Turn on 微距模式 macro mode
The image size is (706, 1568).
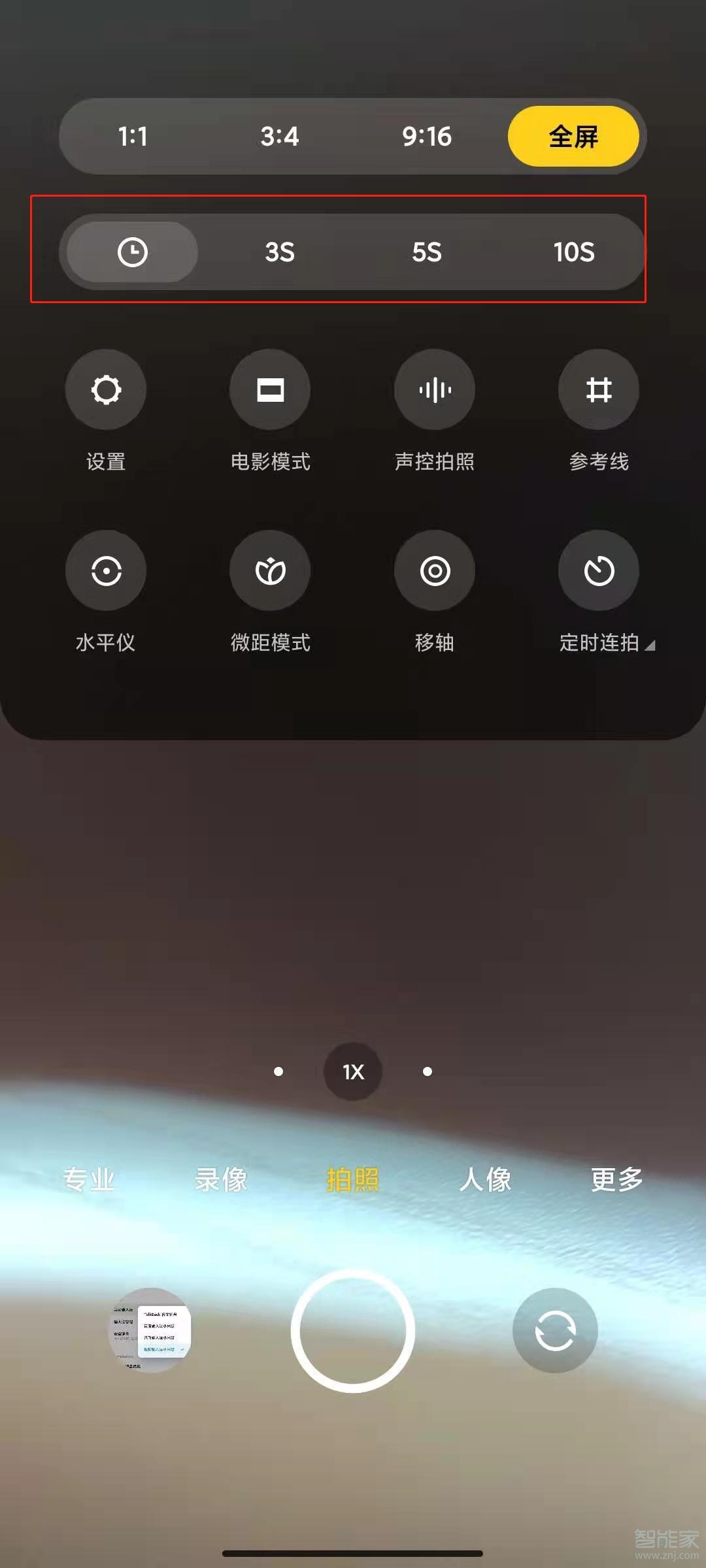270,571
